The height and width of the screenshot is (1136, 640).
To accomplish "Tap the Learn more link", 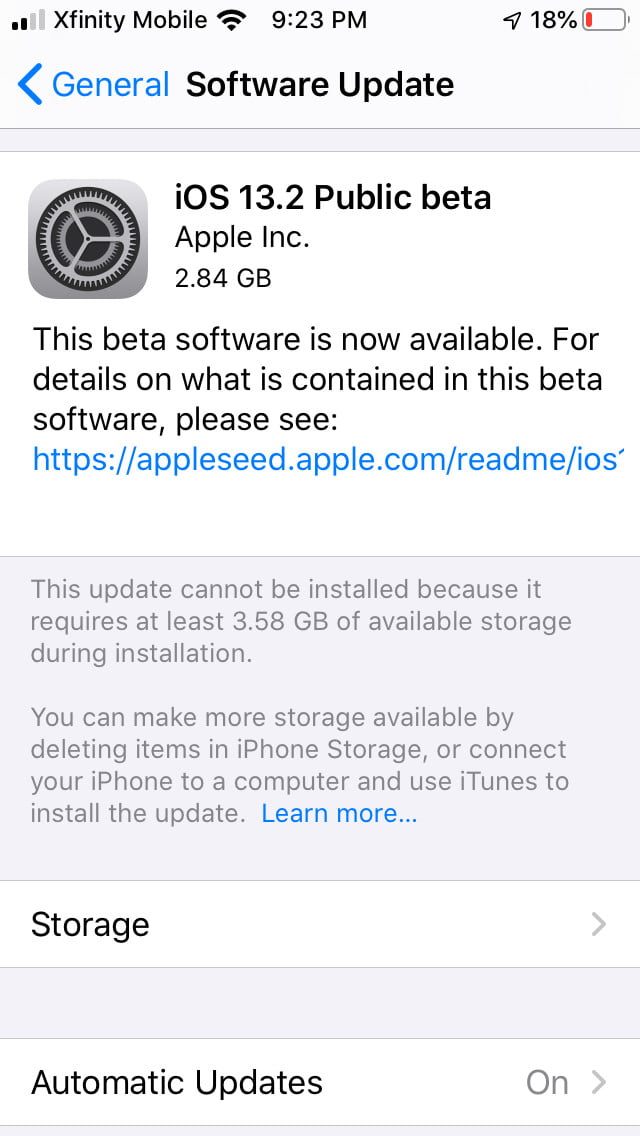I will 339,813.
